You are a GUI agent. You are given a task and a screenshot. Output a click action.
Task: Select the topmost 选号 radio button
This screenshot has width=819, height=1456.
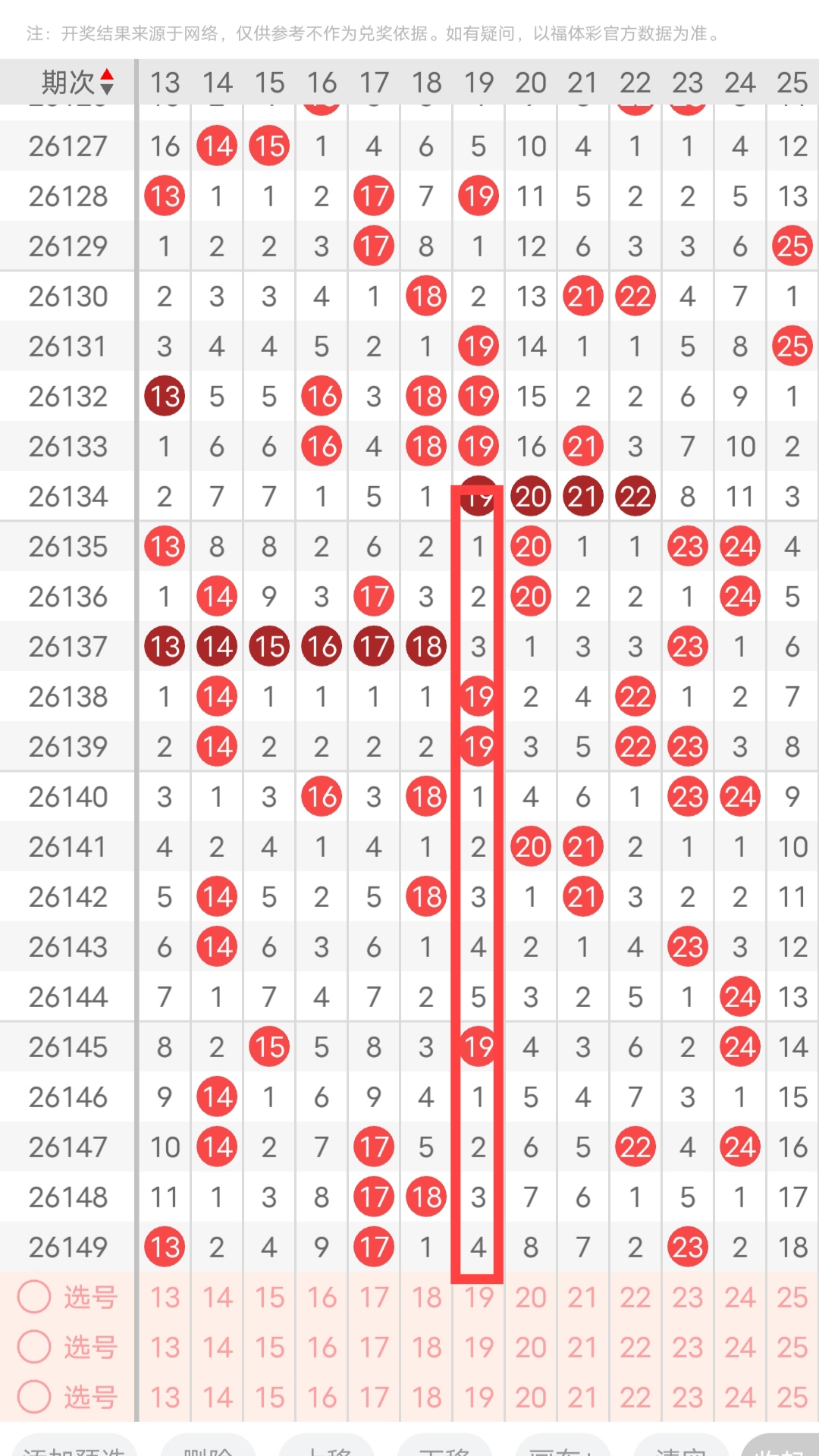[34, 1297]
